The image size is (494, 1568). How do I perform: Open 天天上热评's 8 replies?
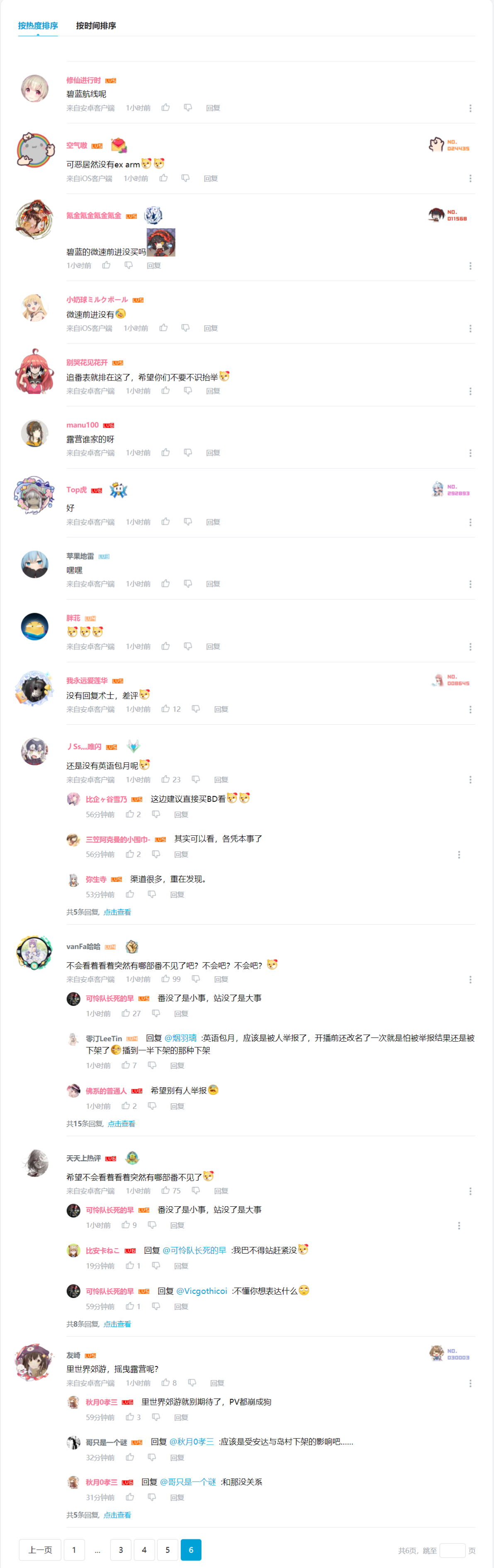(x=117, y=1324)
